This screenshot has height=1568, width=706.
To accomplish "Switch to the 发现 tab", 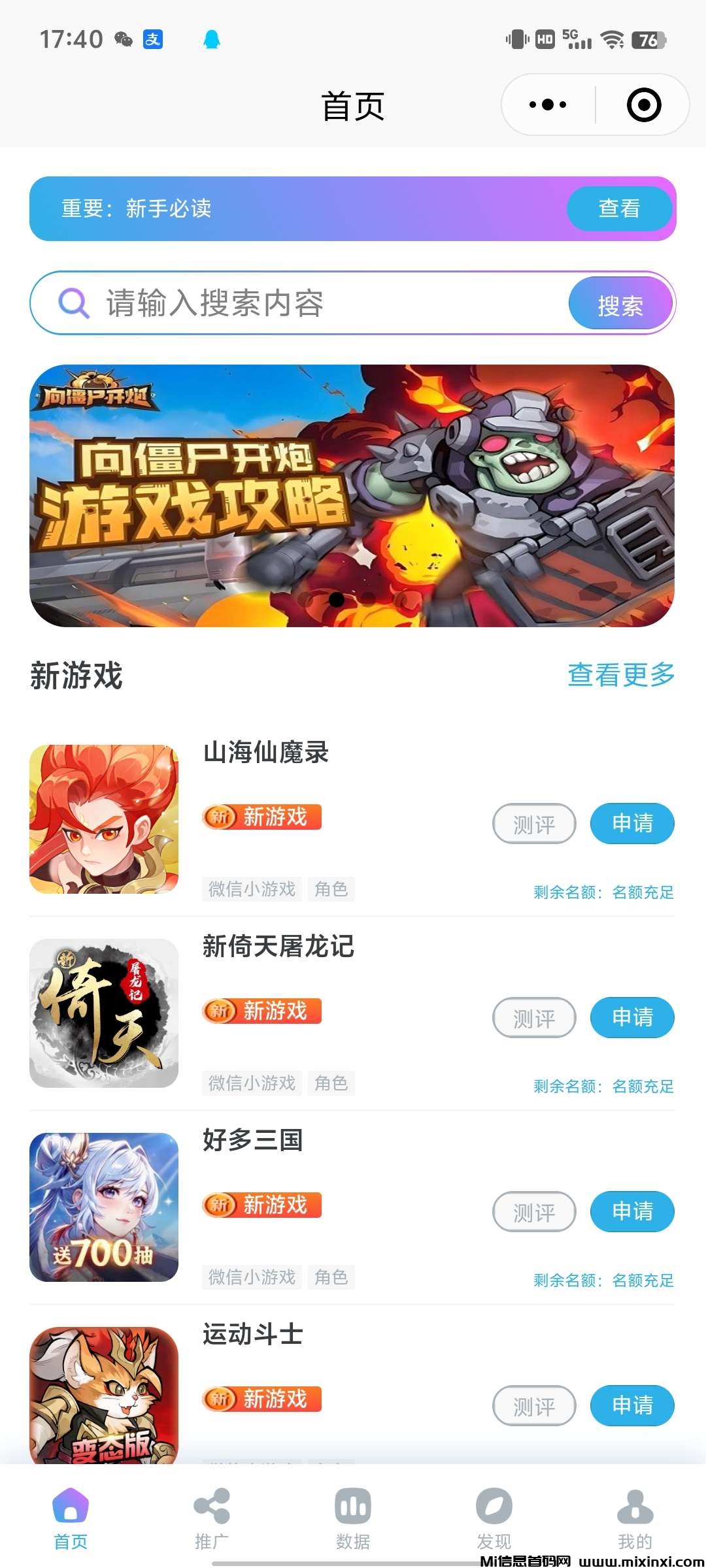I will (494, 1518).
